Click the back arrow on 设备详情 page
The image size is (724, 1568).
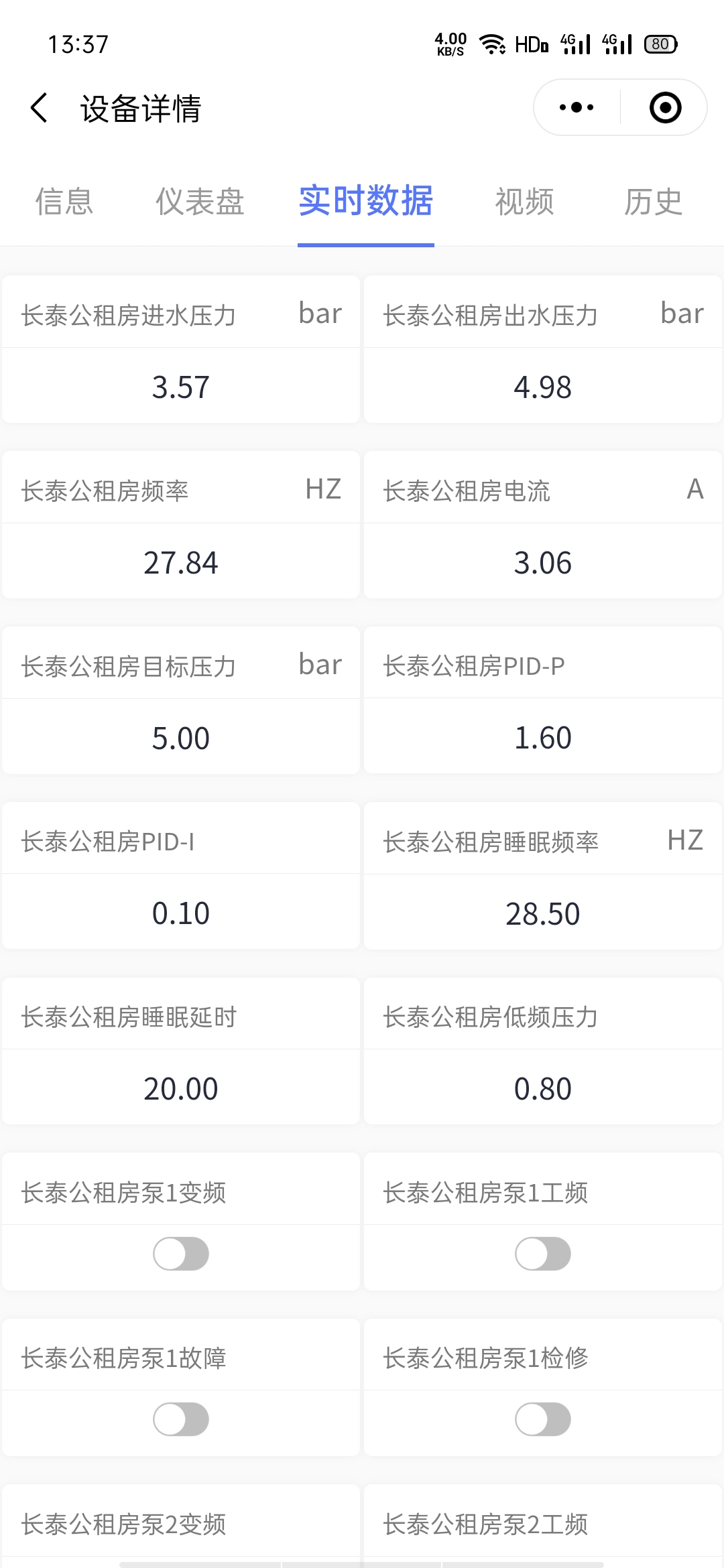click(x=38, y=107)
